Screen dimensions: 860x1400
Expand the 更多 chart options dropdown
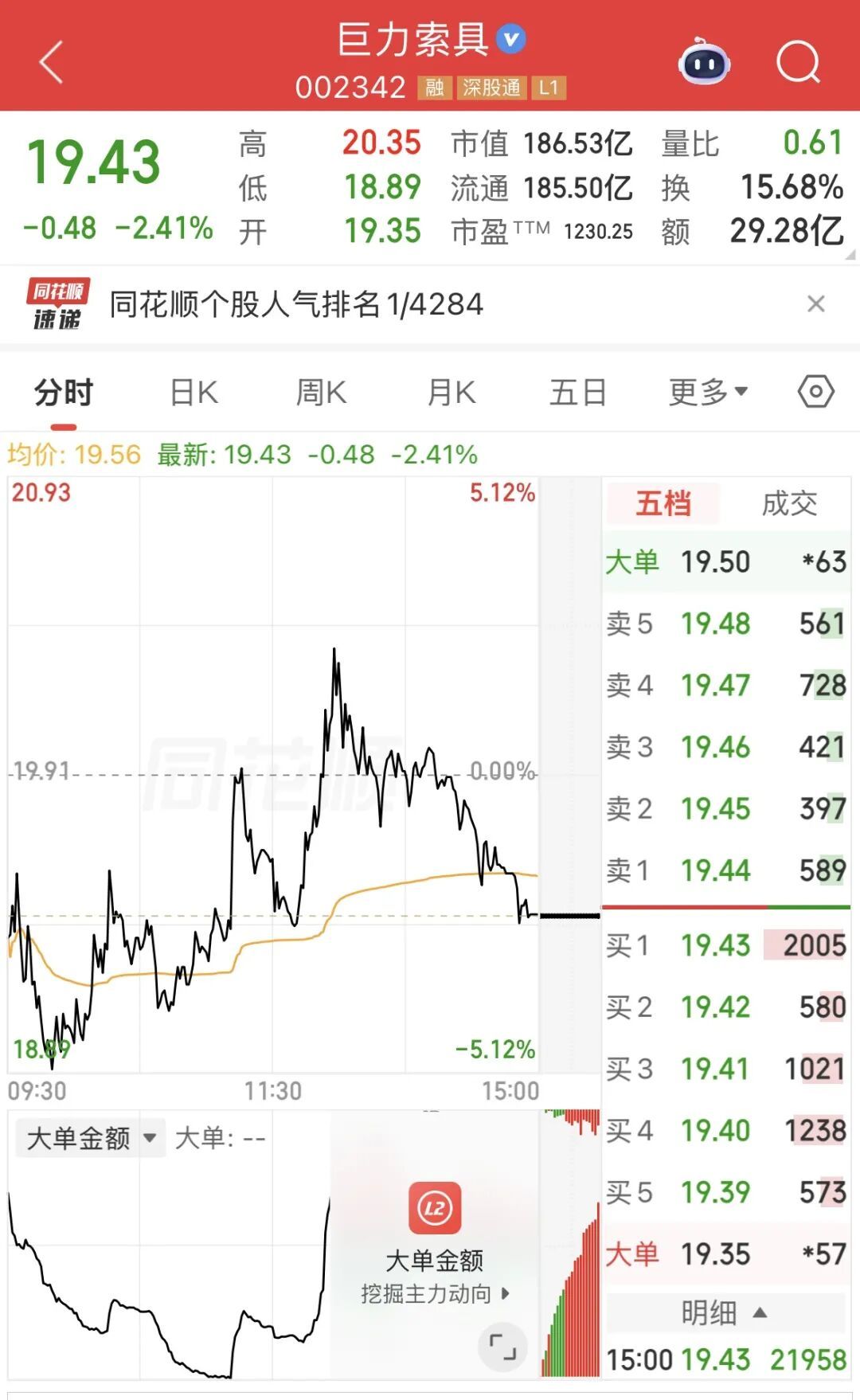708,392
